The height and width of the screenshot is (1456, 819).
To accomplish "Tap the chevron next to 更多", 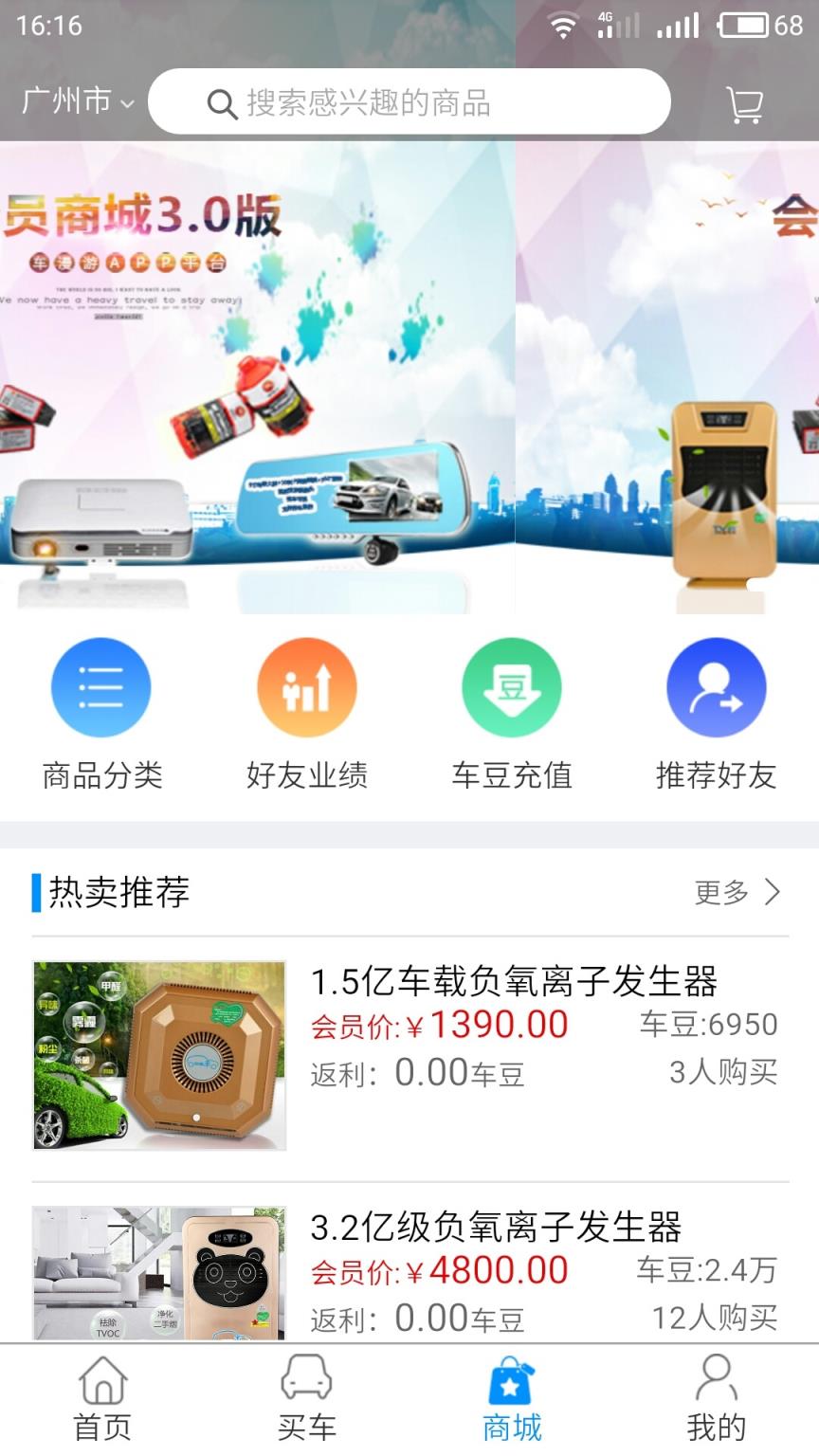I will pos(773,892).
